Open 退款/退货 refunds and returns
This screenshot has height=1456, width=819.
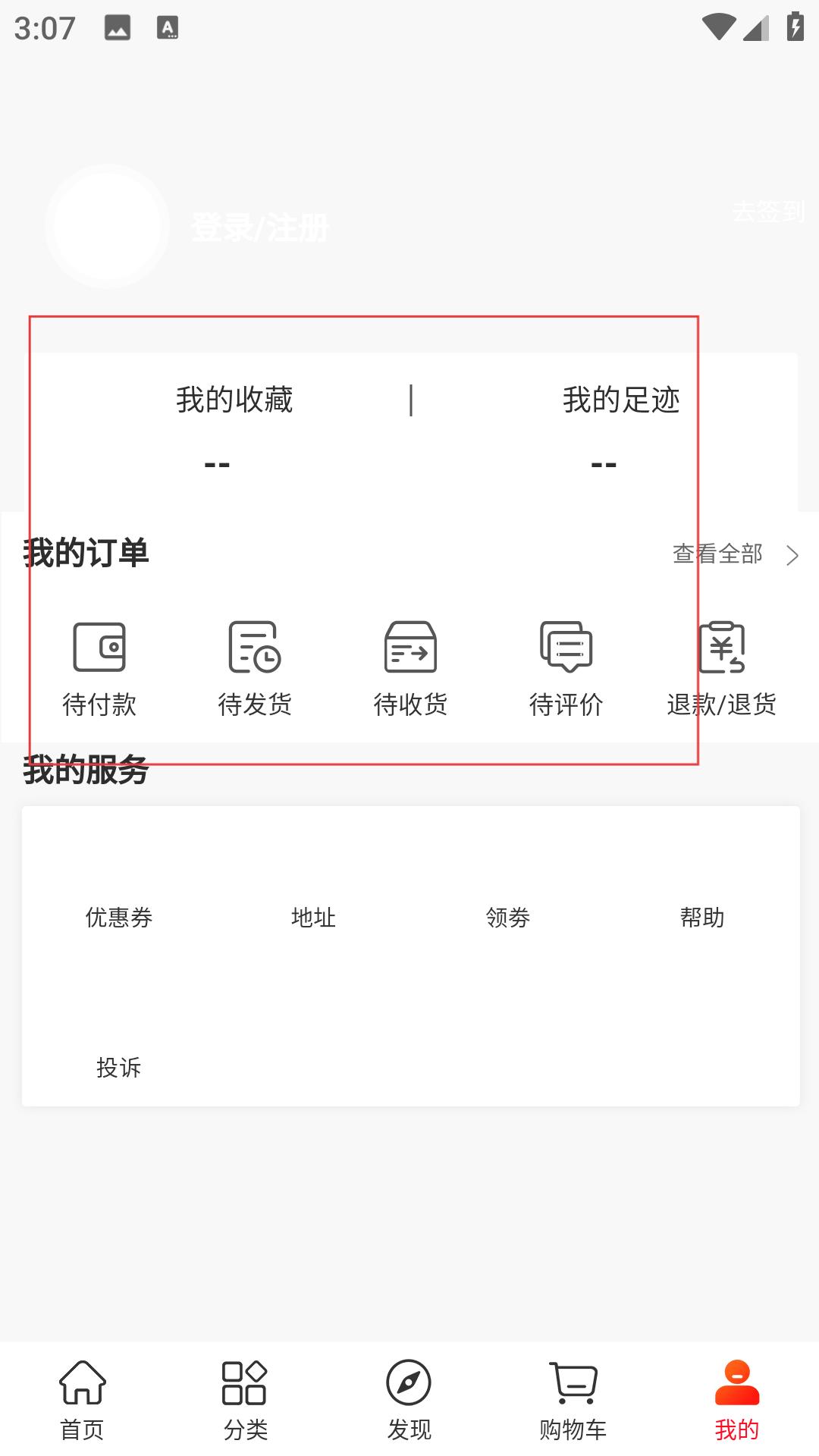pyautogui.click(x=721, y=668)
